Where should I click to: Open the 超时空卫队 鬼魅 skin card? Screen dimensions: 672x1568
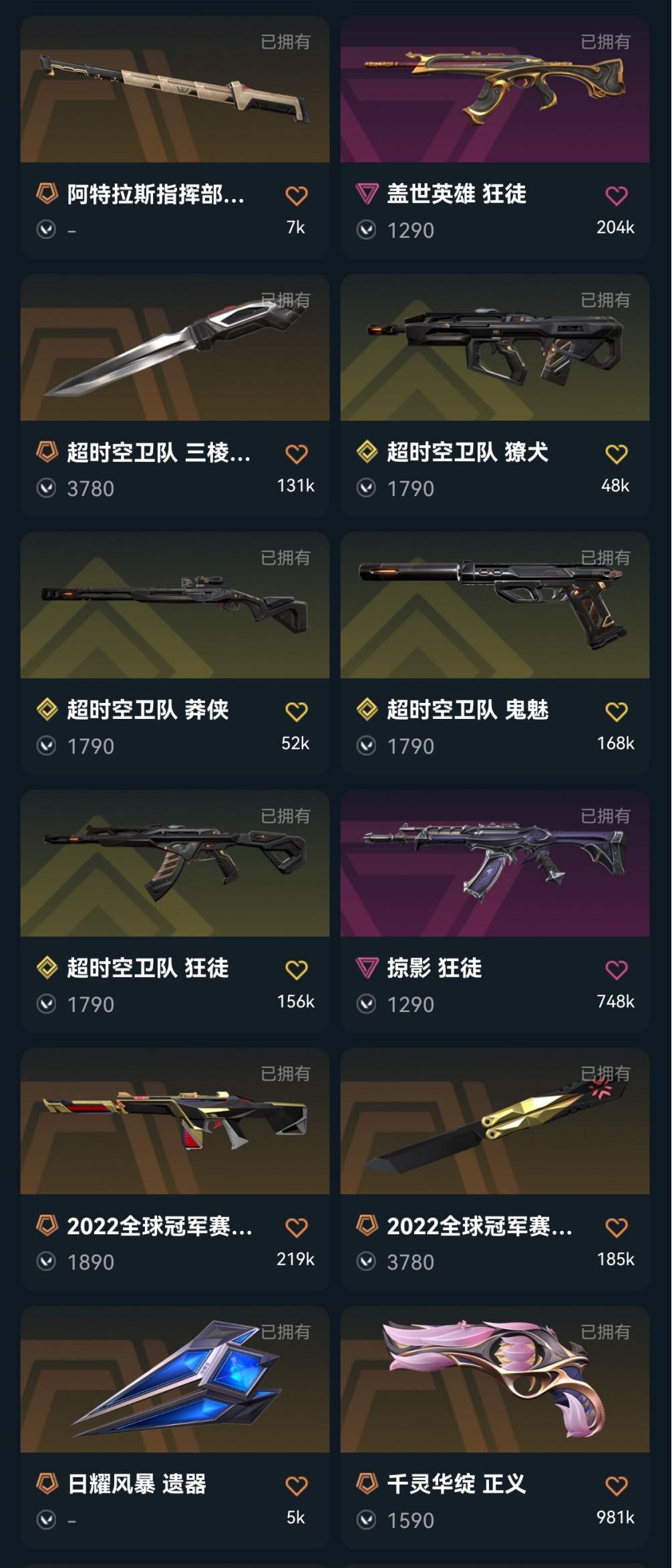click(494, 606)
